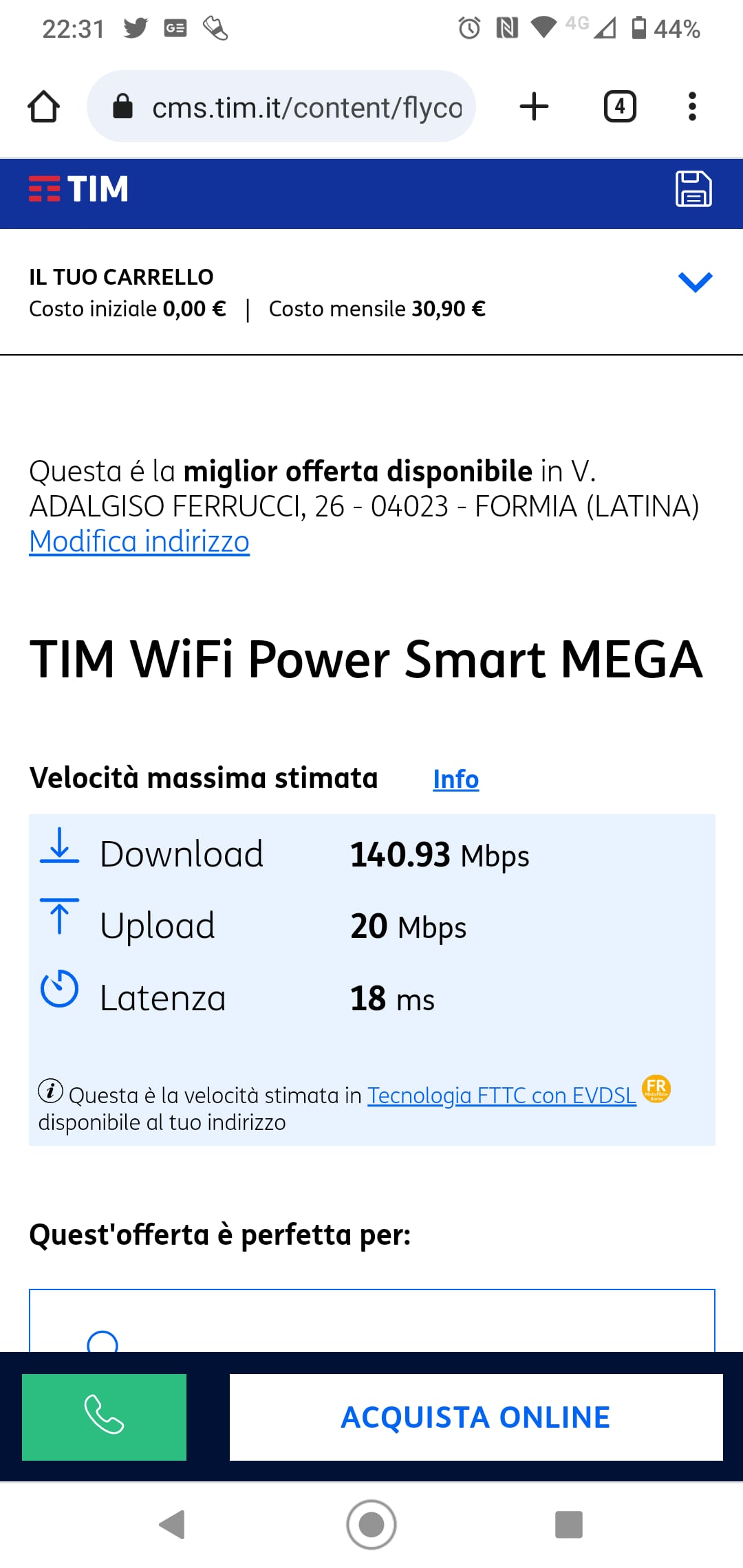Open the Info link for estimated speed

455,779
